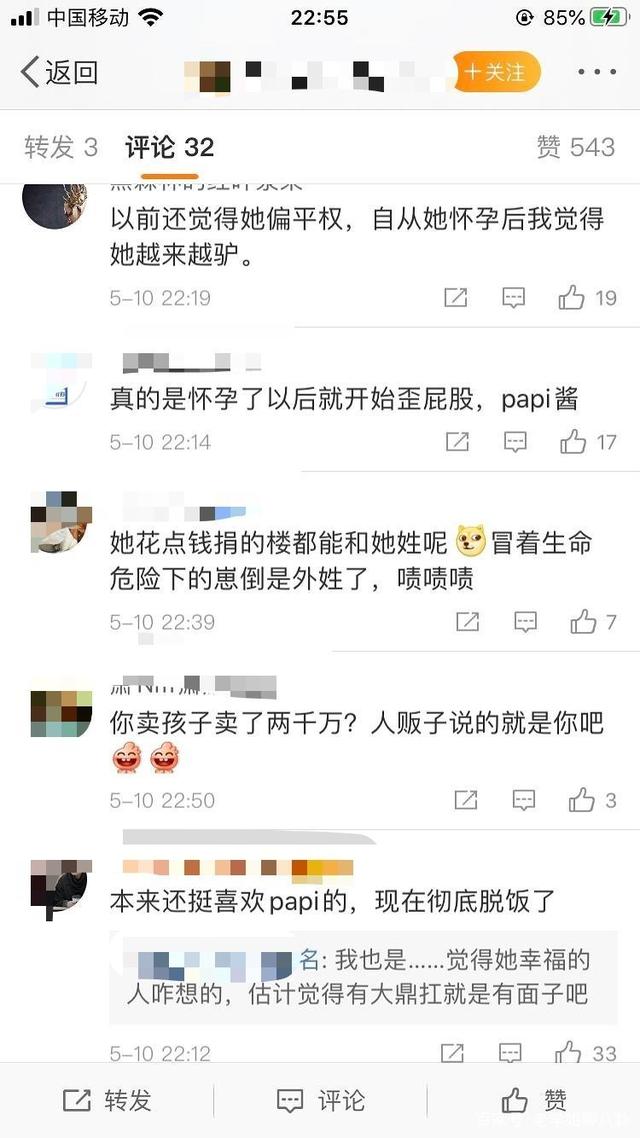Go back via 返回 button

58,72
